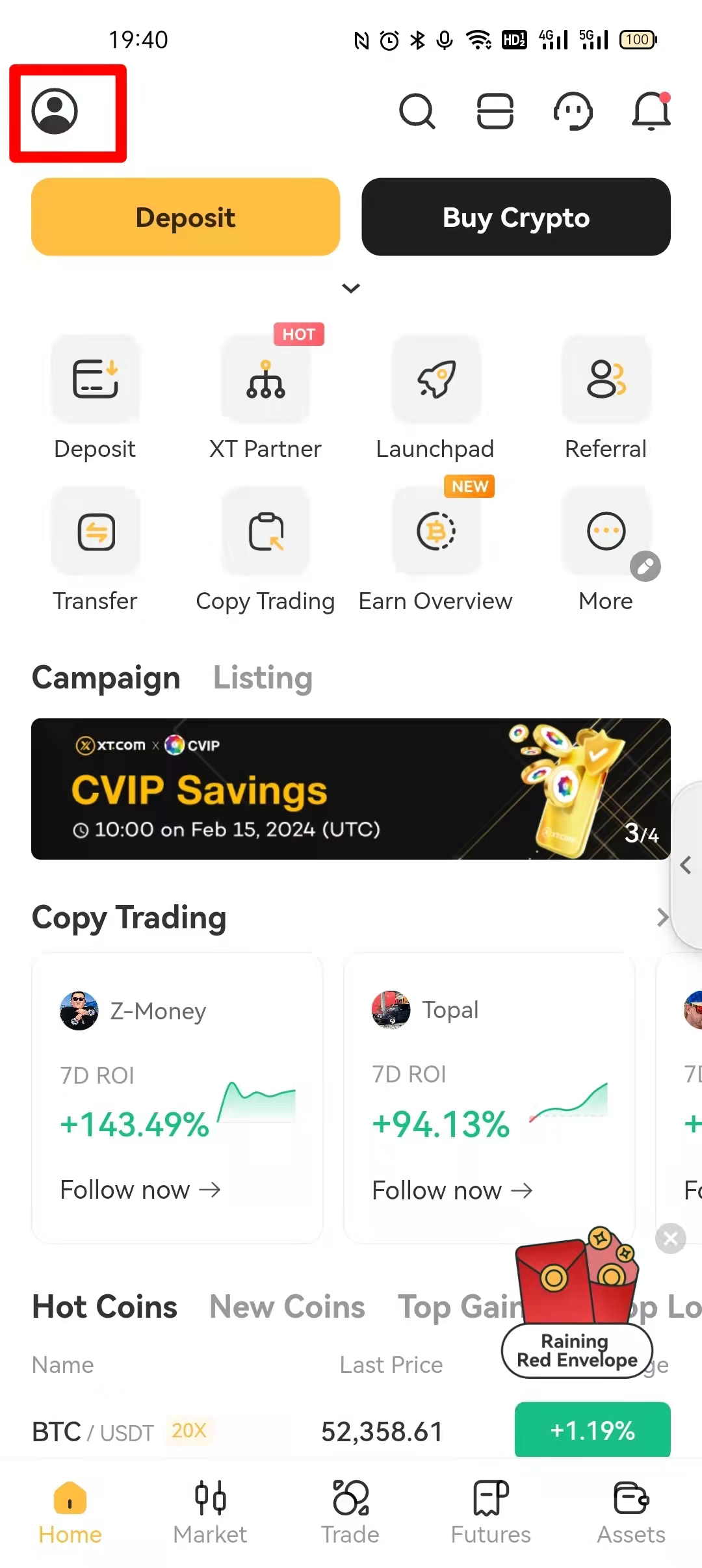
Task: Follow the trader Z-Money now
Action: click(x=140, y=1190)
